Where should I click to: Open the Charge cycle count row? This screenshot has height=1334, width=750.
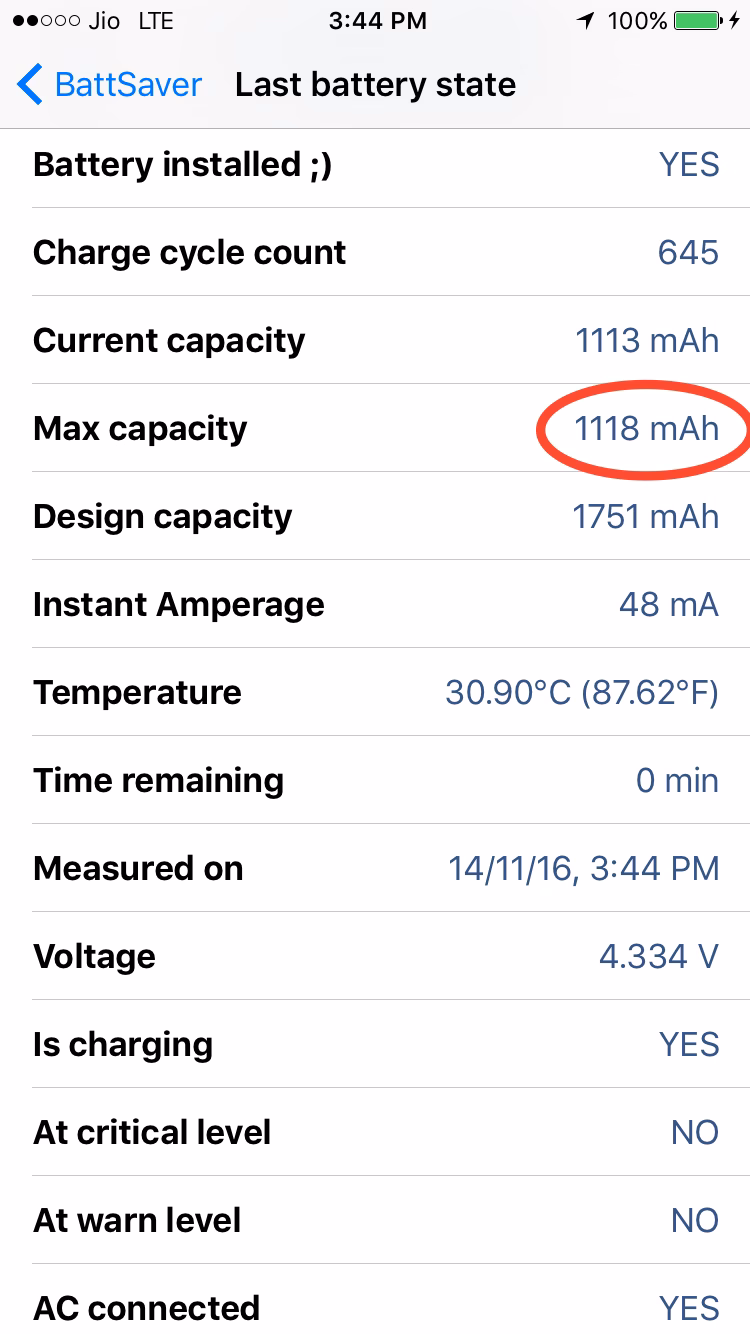375,252
